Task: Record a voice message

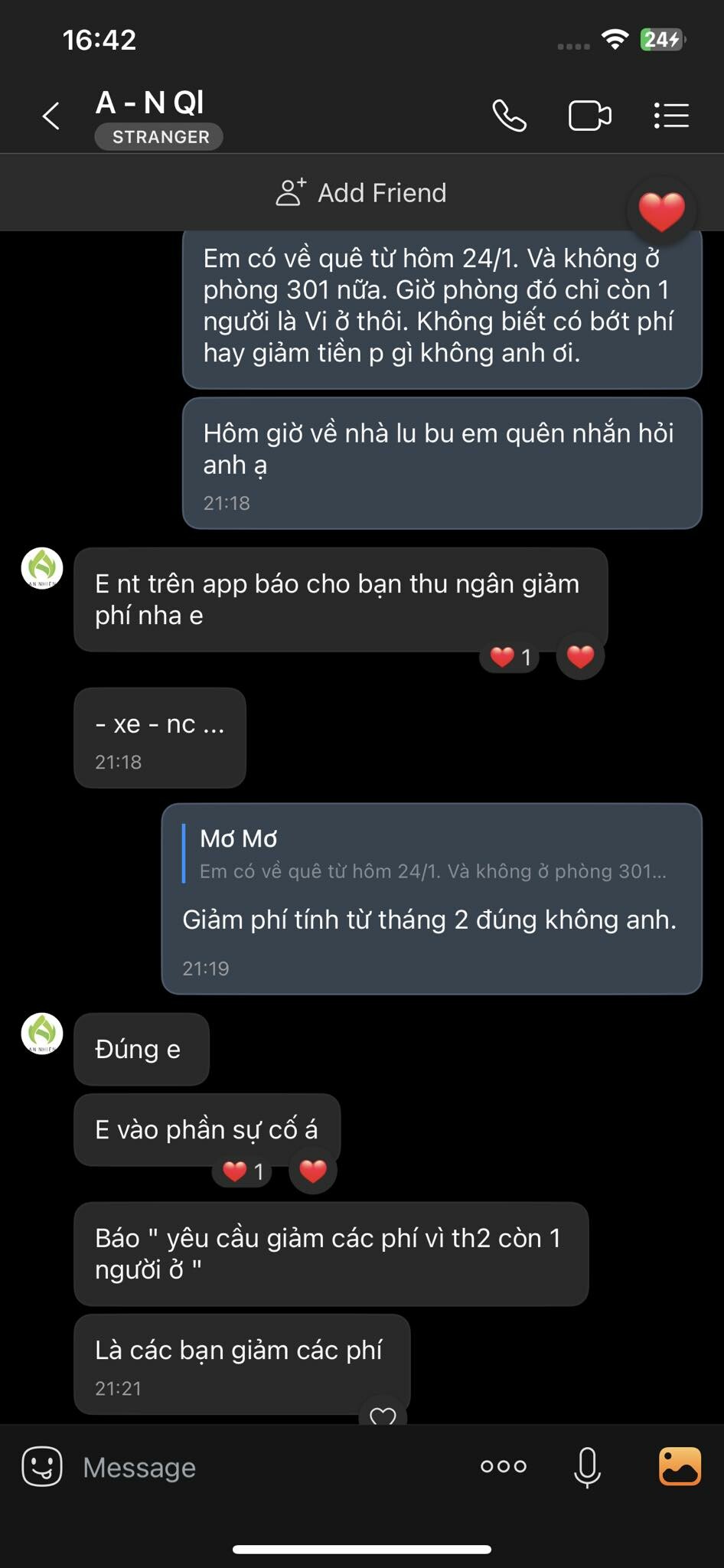Action: [587, 1467]
